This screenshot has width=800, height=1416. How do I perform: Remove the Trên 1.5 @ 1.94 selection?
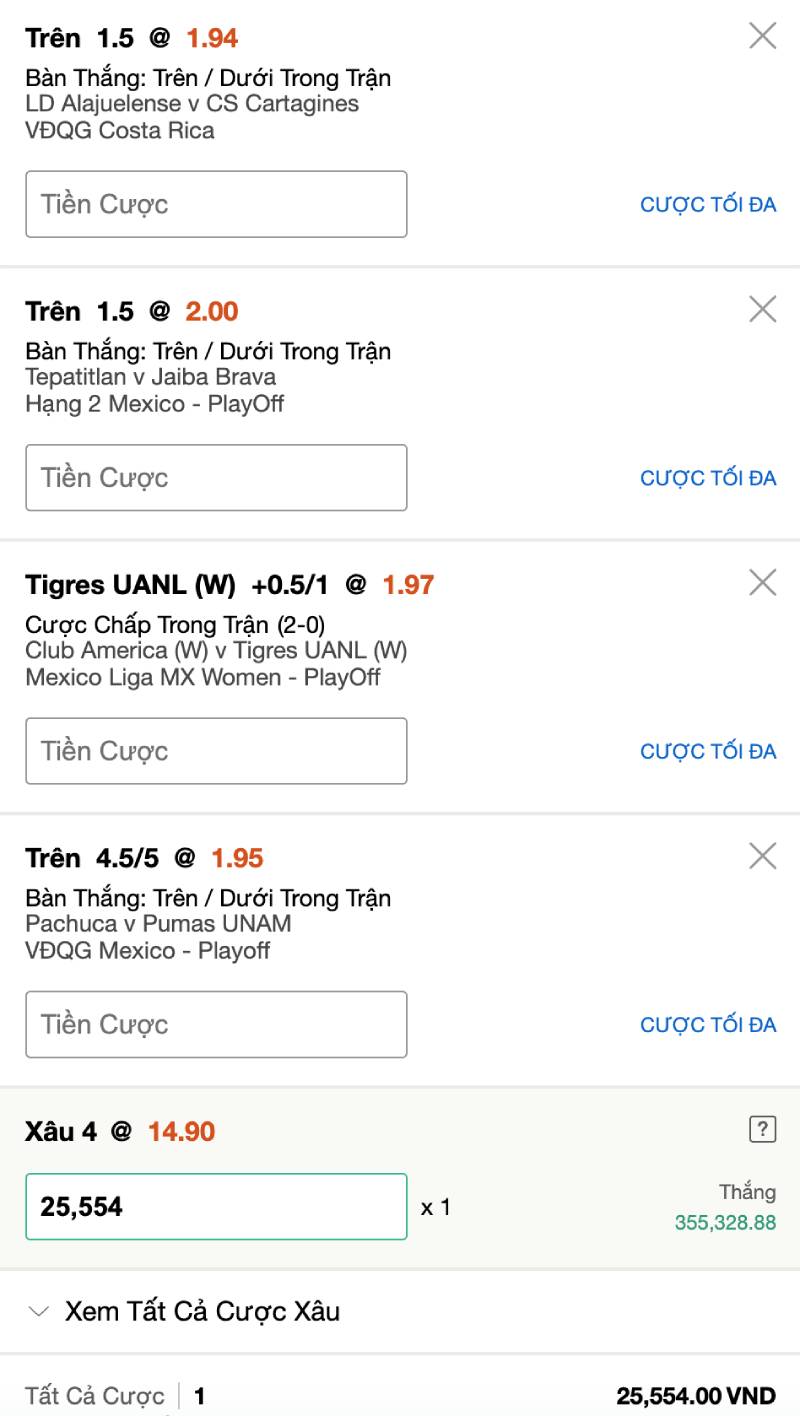762,36
